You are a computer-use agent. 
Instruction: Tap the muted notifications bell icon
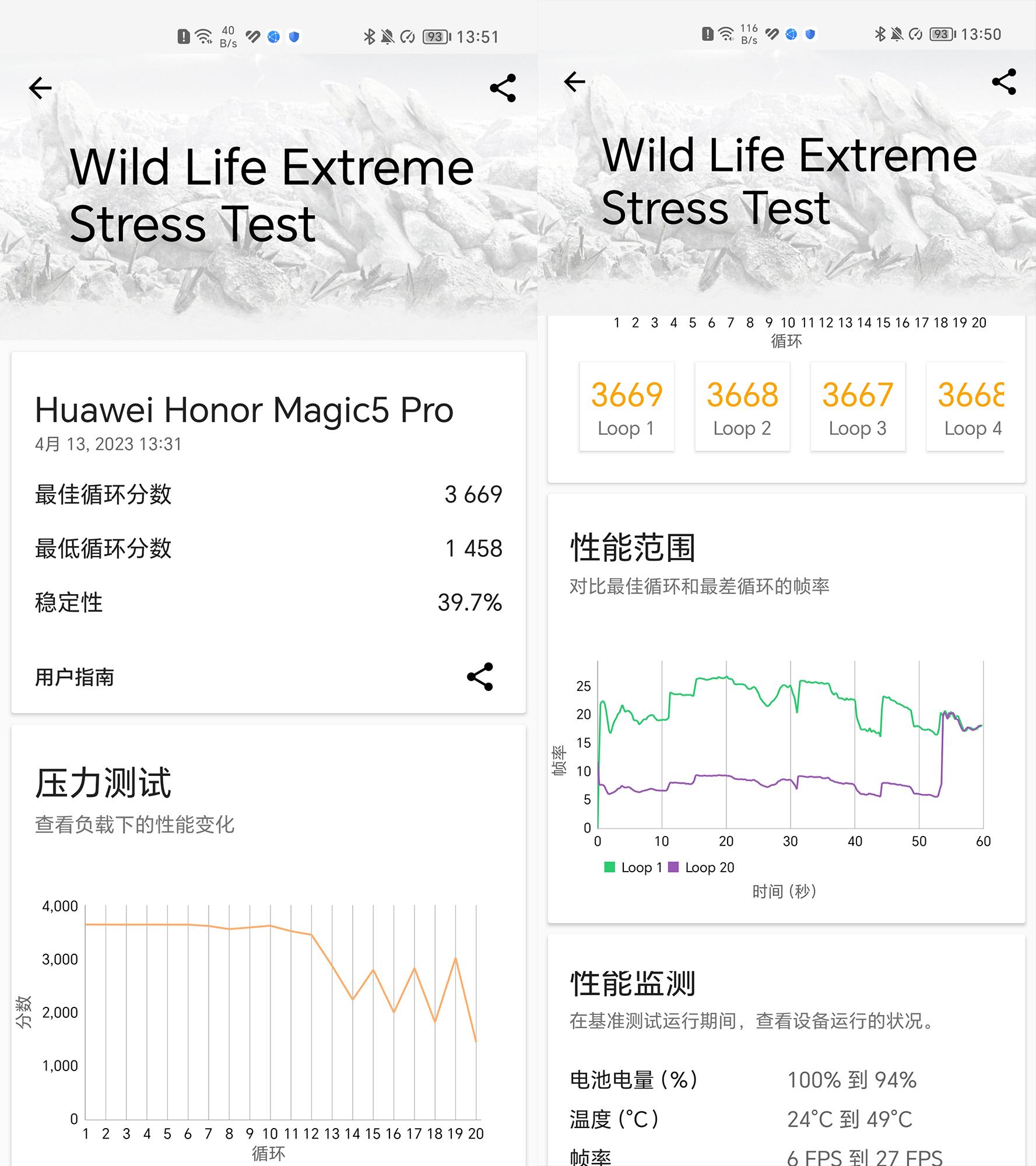tap(388, 36)
